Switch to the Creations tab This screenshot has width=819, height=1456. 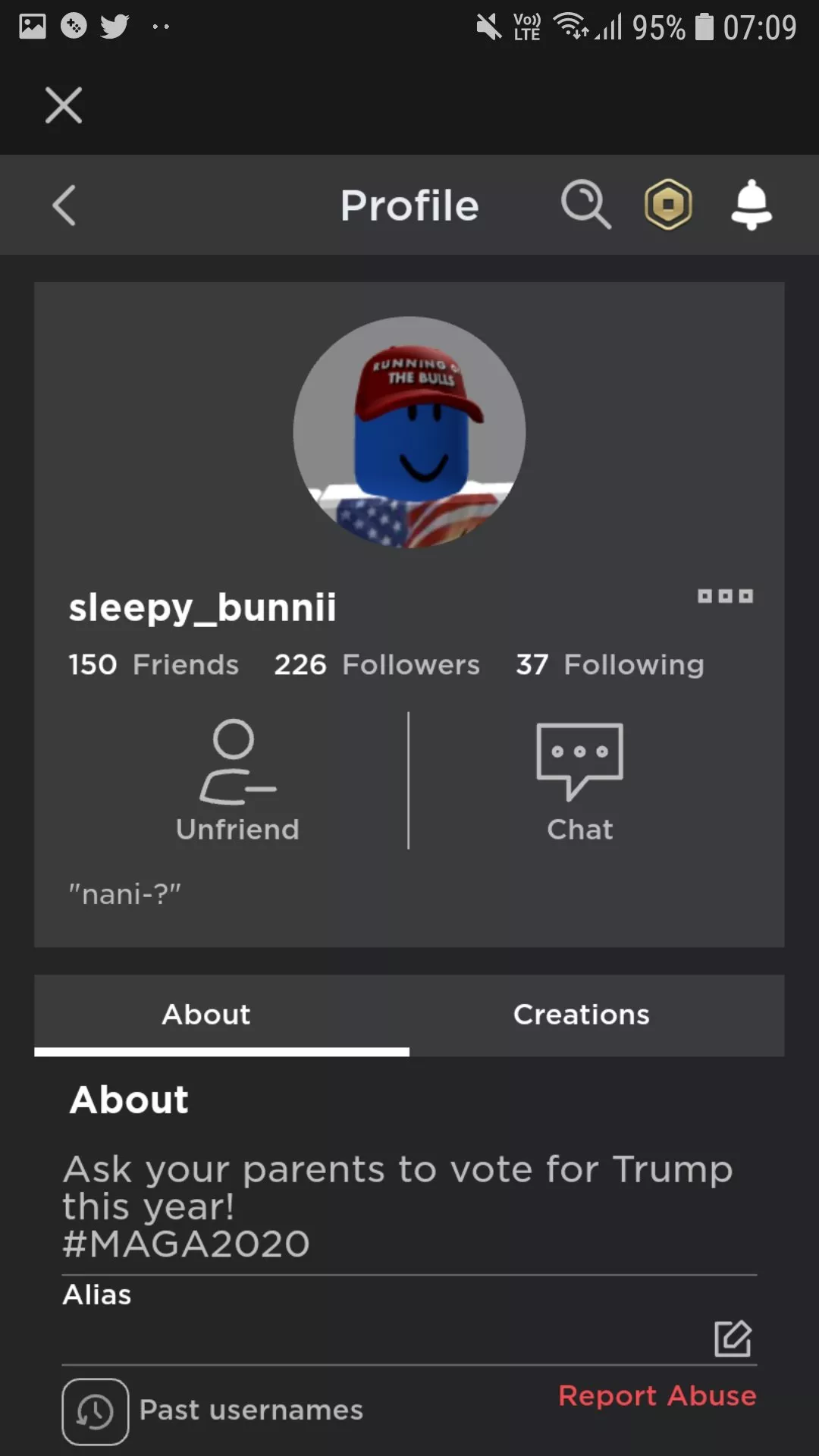point(582,1015)
